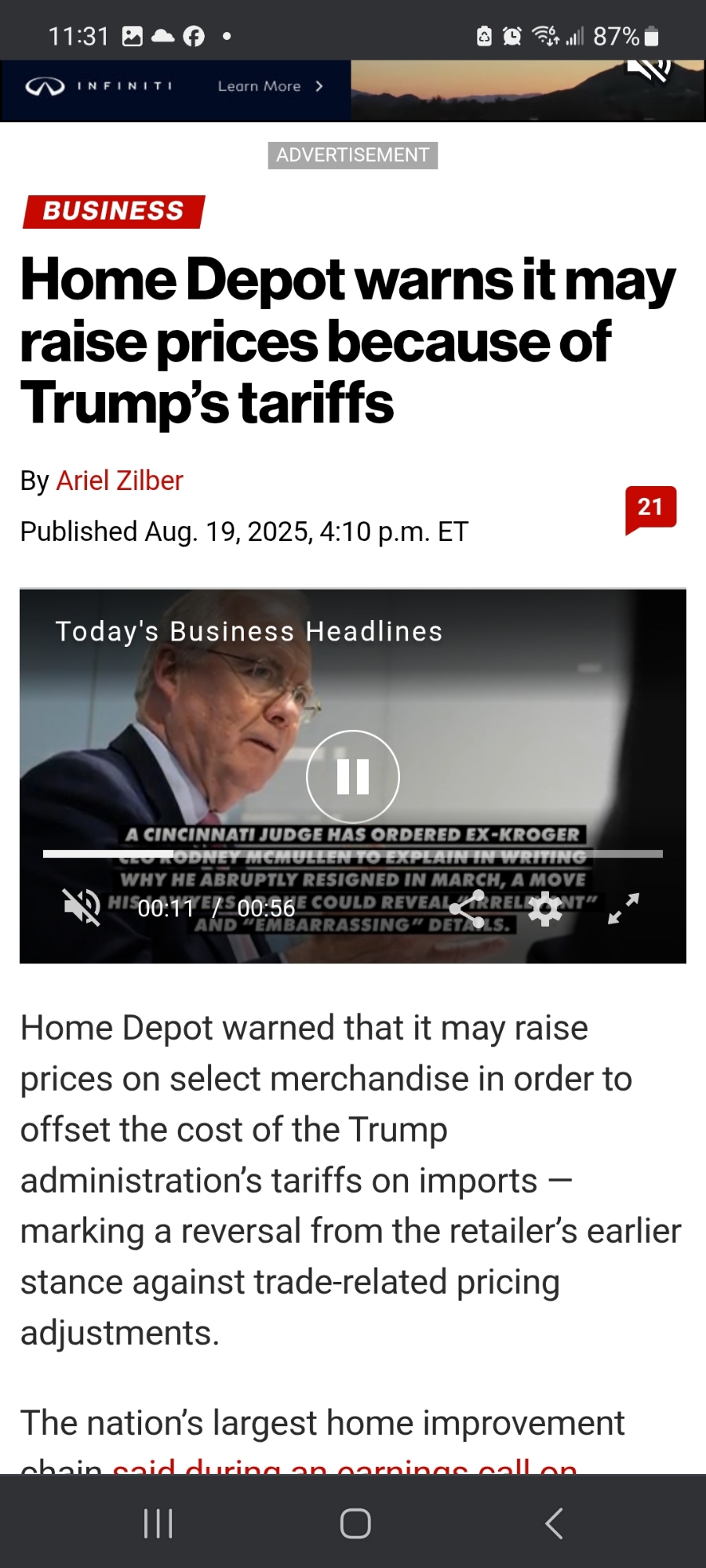706x1568 pixels.
Task: Unmute the business headlines video
Action: coord(82,908)
